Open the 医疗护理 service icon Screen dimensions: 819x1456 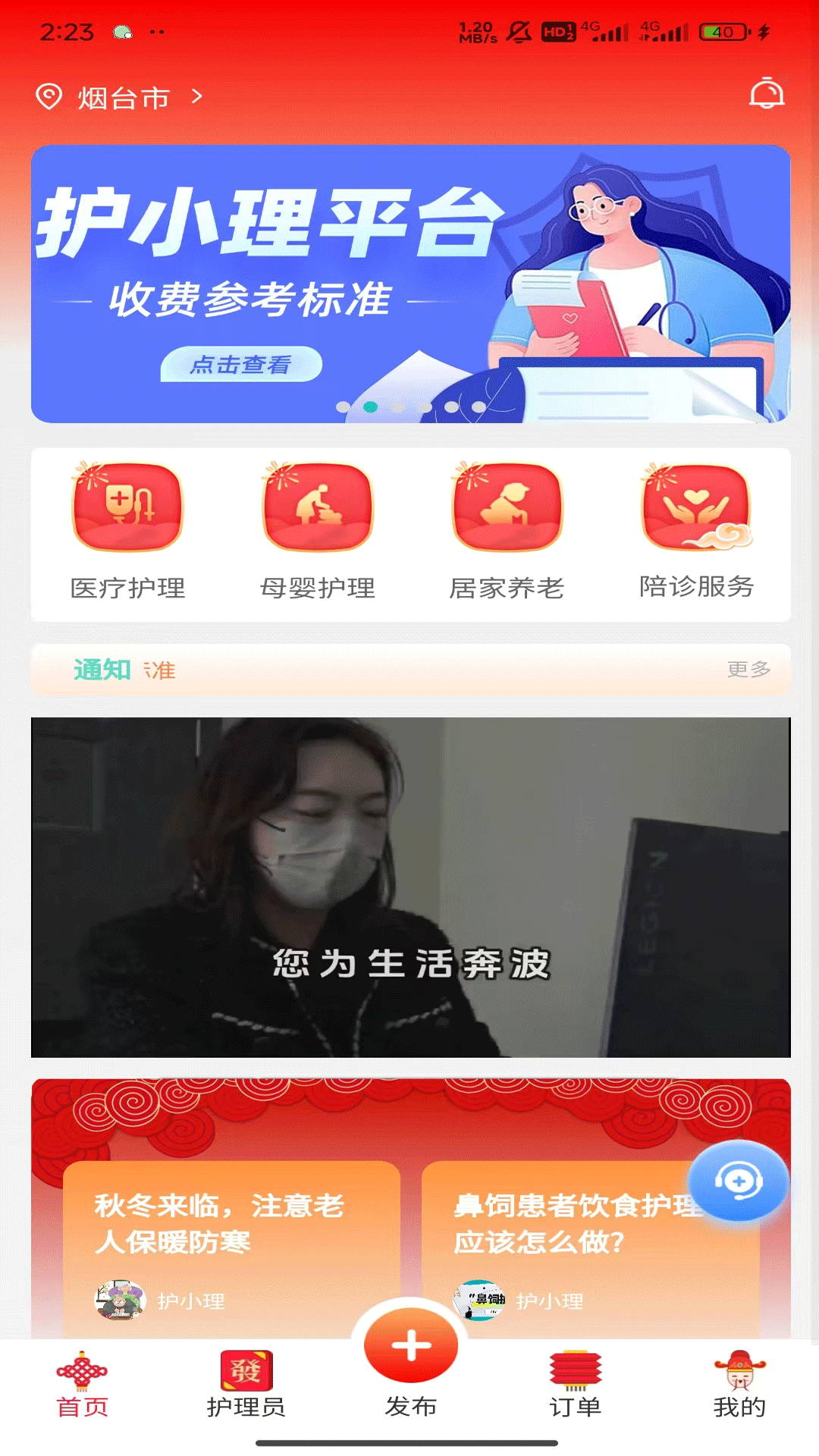(125, 510)
